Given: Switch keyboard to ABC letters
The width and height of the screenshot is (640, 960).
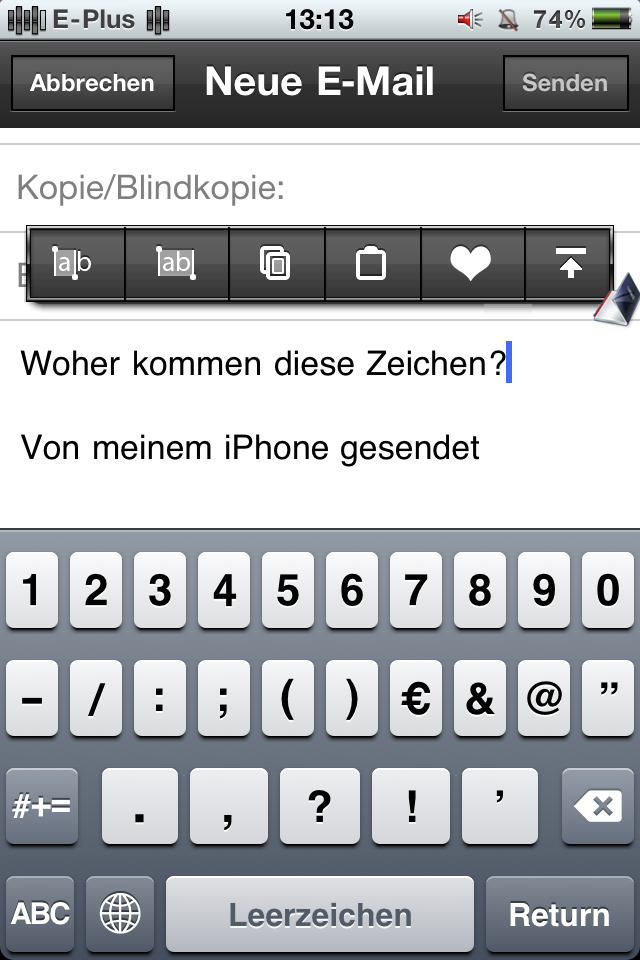Looking at the screenshot, I should [x=41, y=914].
